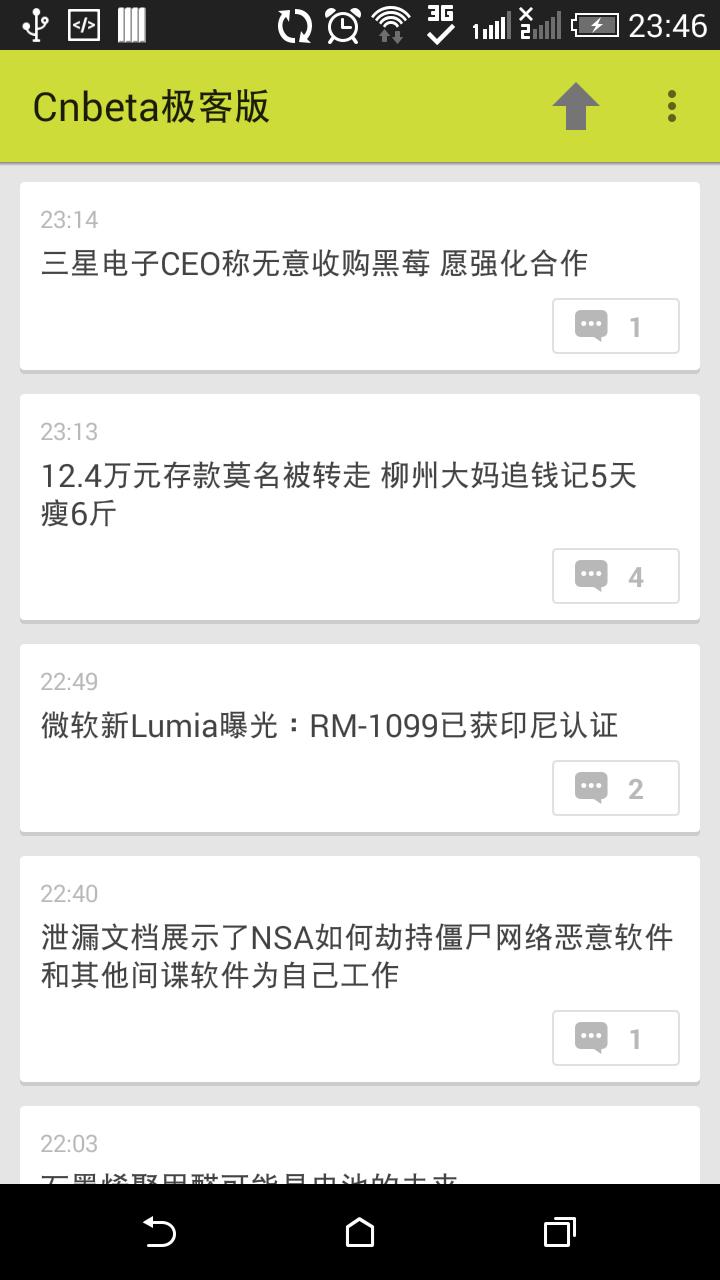The height and width of the screenshot is (1280, 720).
Task: Open the overflow menu in the app bar
Action: point(671,105)
